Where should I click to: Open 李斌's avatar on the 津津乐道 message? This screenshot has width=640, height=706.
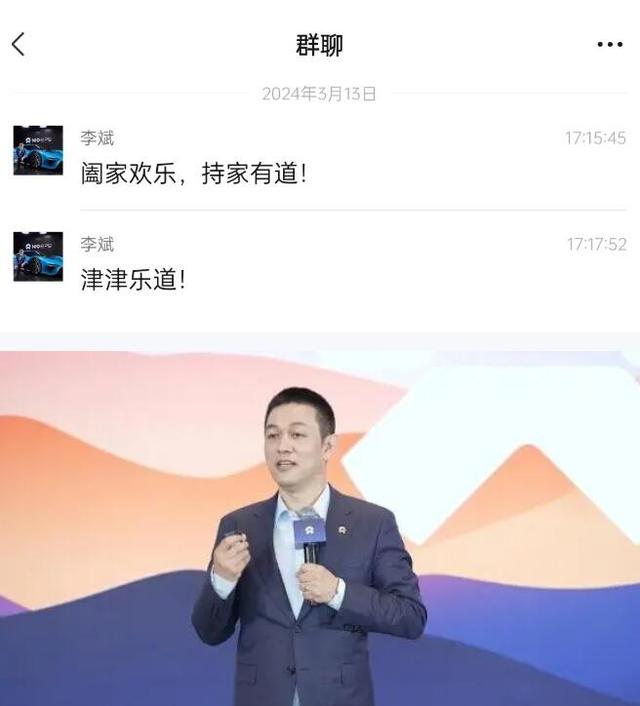tap(38, 257)
